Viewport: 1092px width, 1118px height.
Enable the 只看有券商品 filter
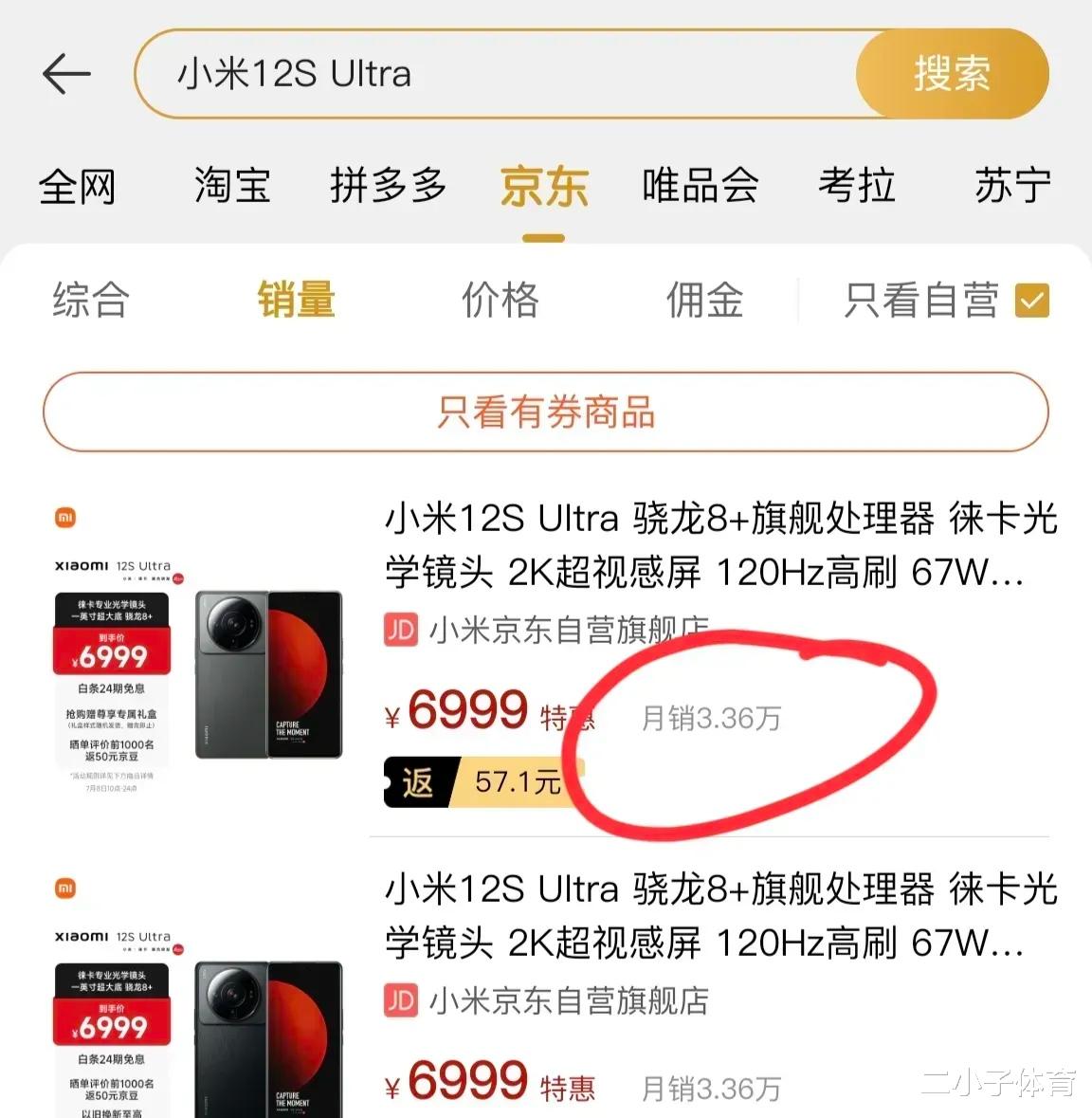point(546,412)
